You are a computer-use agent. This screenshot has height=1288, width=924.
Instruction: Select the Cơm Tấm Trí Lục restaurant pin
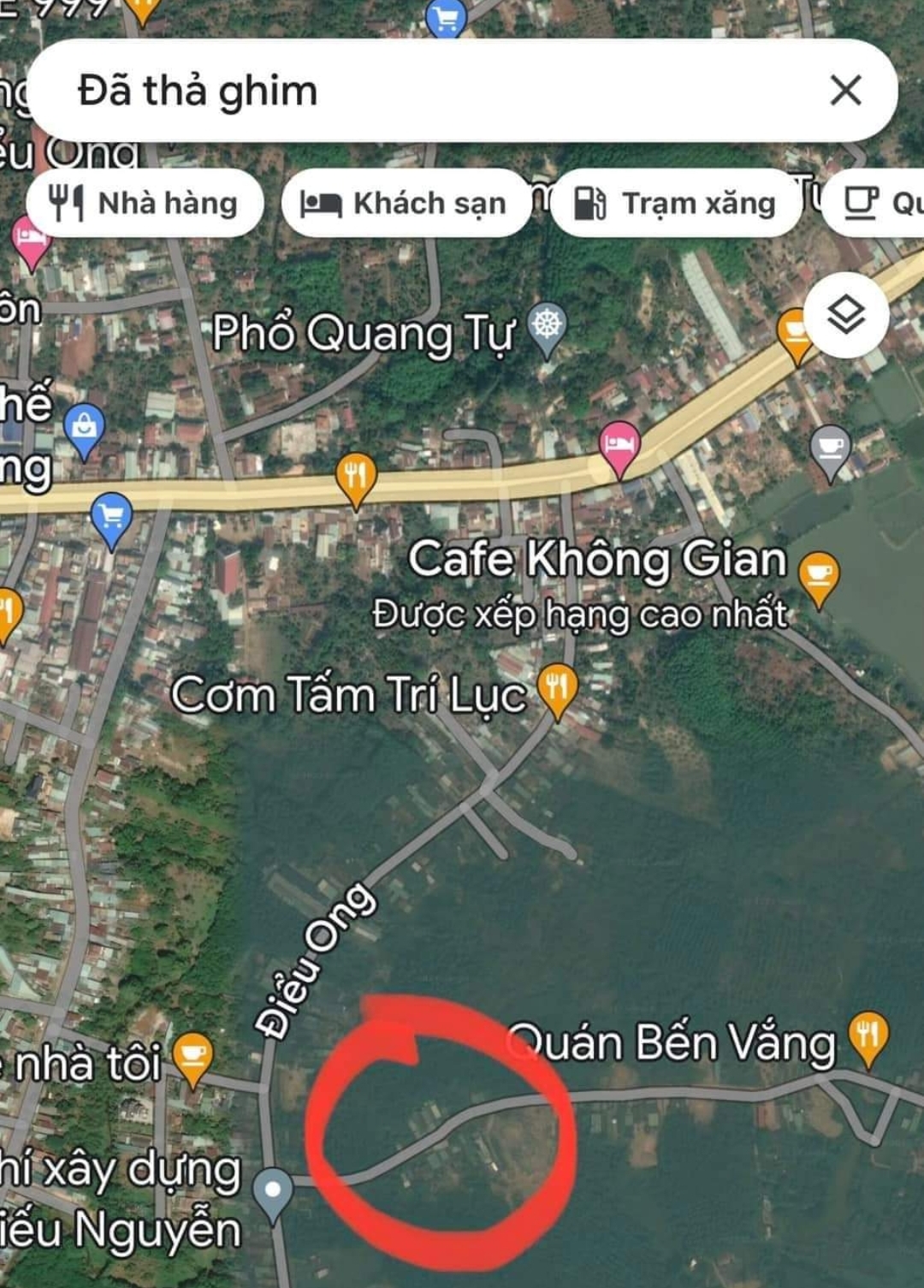559,688
